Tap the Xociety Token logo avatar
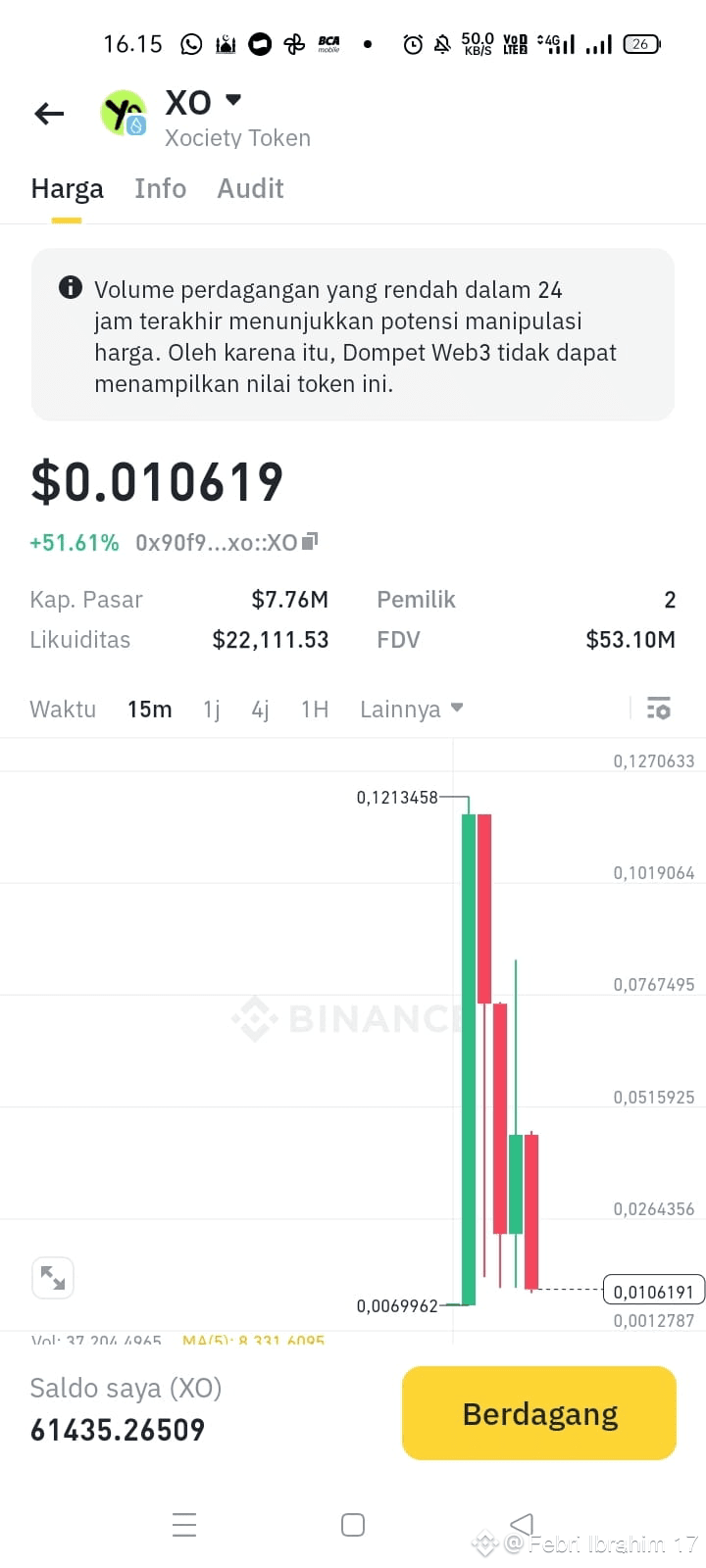 click(124, 114)
